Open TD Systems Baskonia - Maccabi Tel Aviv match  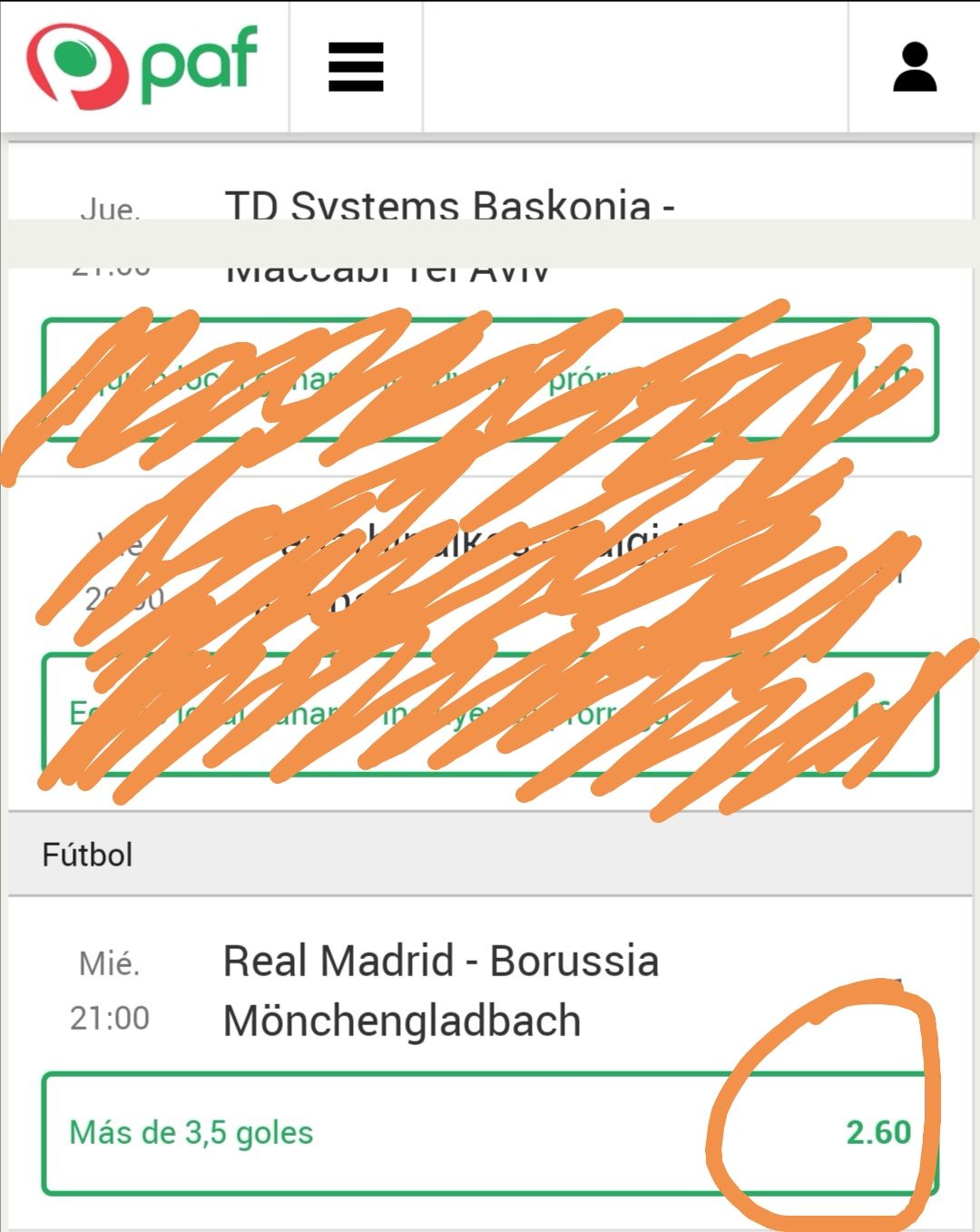point(449,207)
